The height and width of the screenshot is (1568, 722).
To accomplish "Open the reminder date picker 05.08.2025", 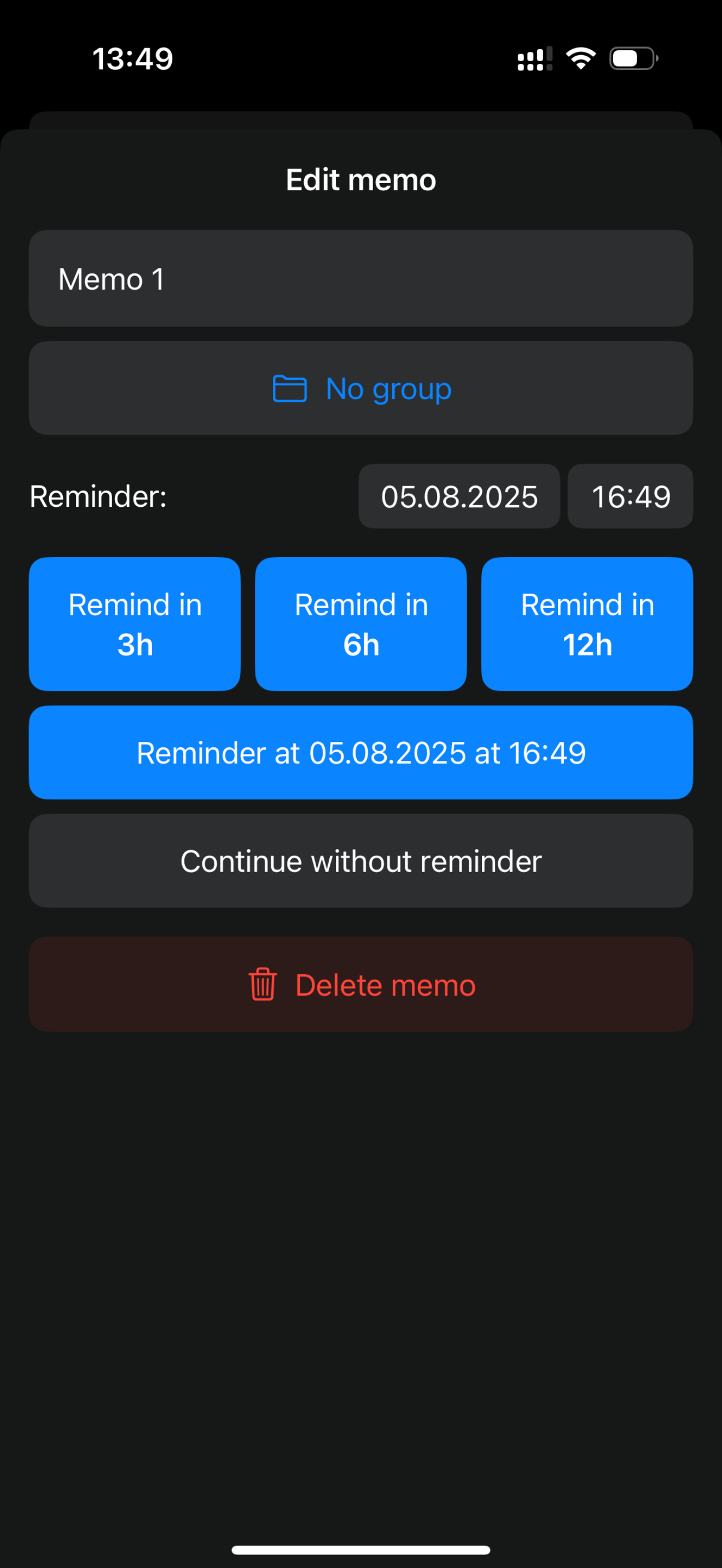I will (459, 496).
